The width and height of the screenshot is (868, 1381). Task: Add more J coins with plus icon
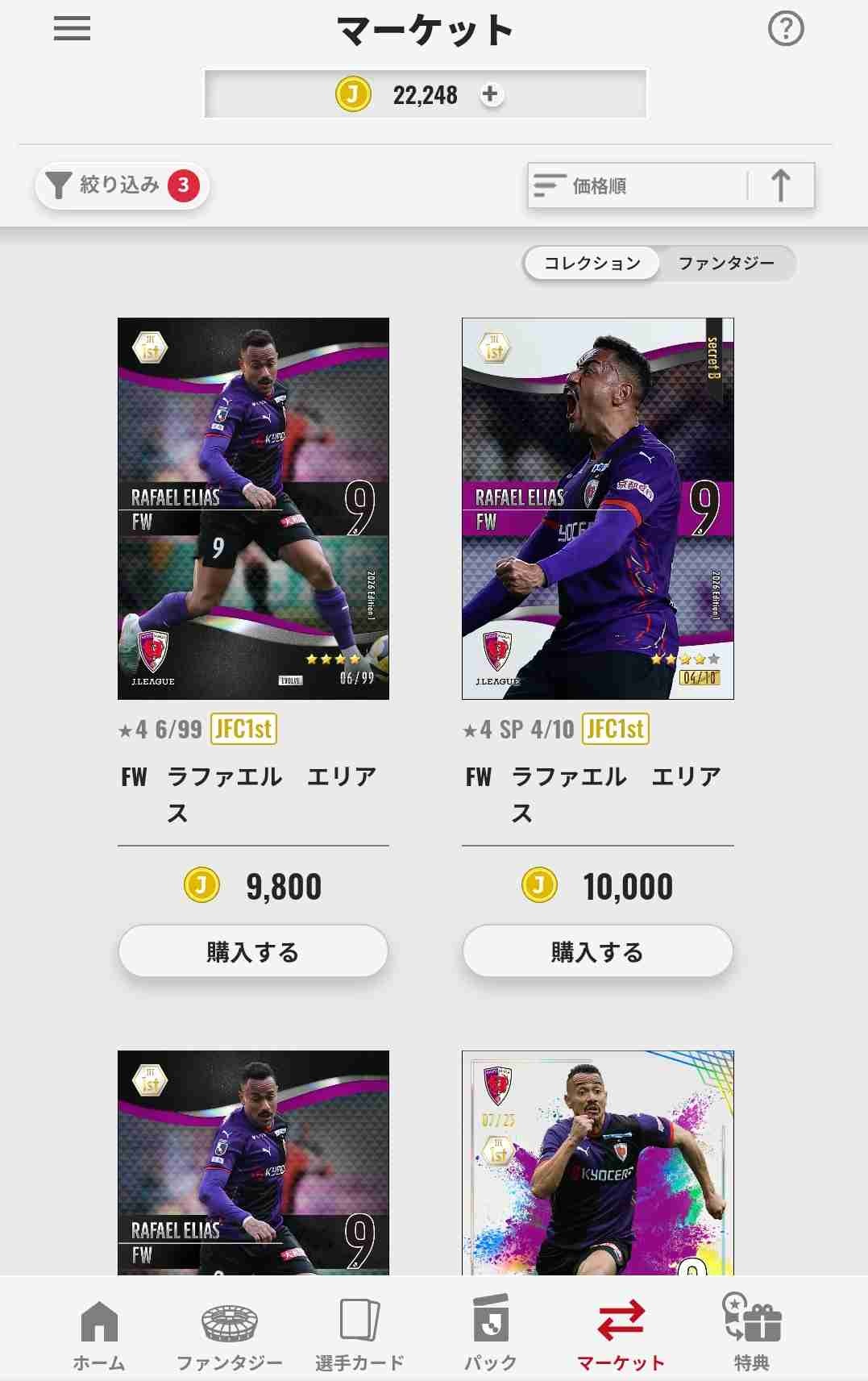coord(490,94)
